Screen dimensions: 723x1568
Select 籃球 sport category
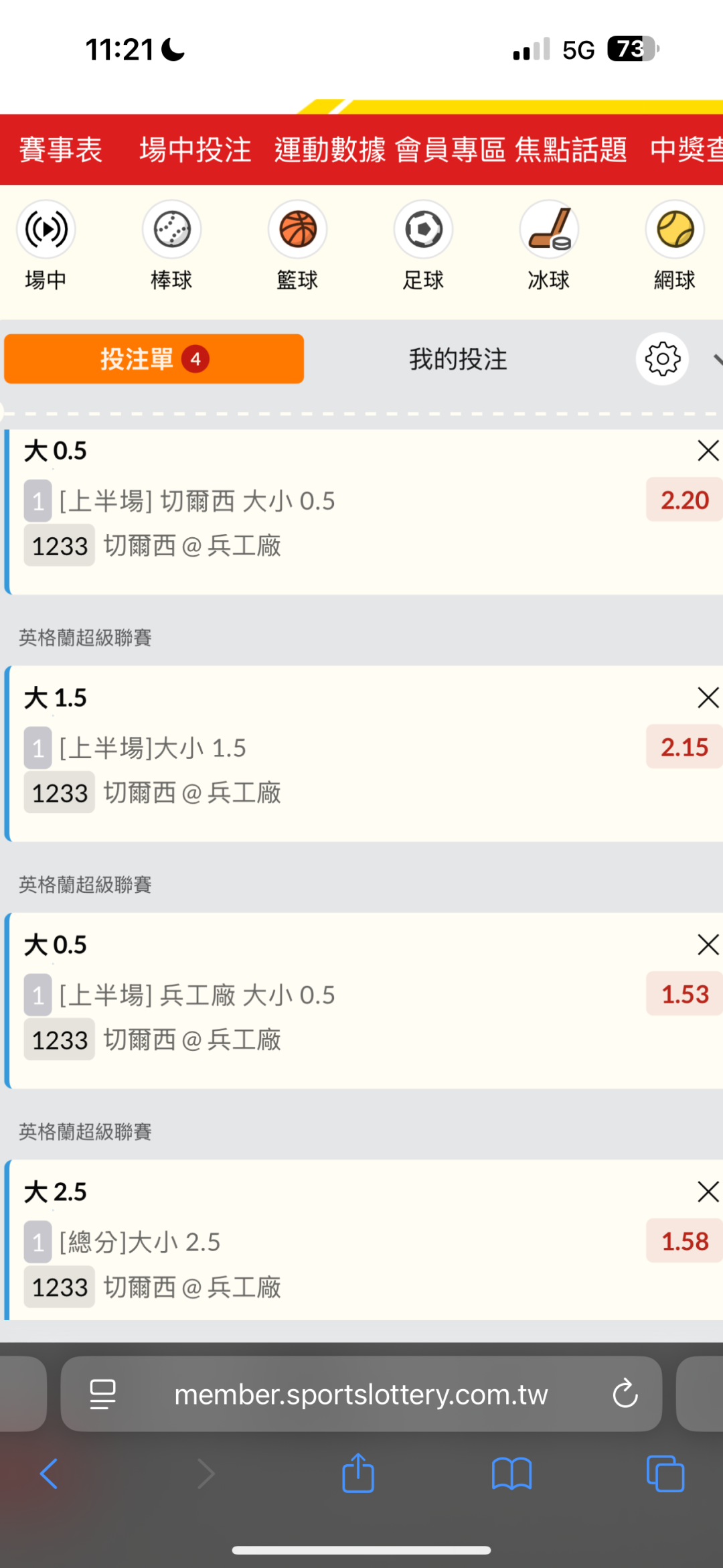297,245
